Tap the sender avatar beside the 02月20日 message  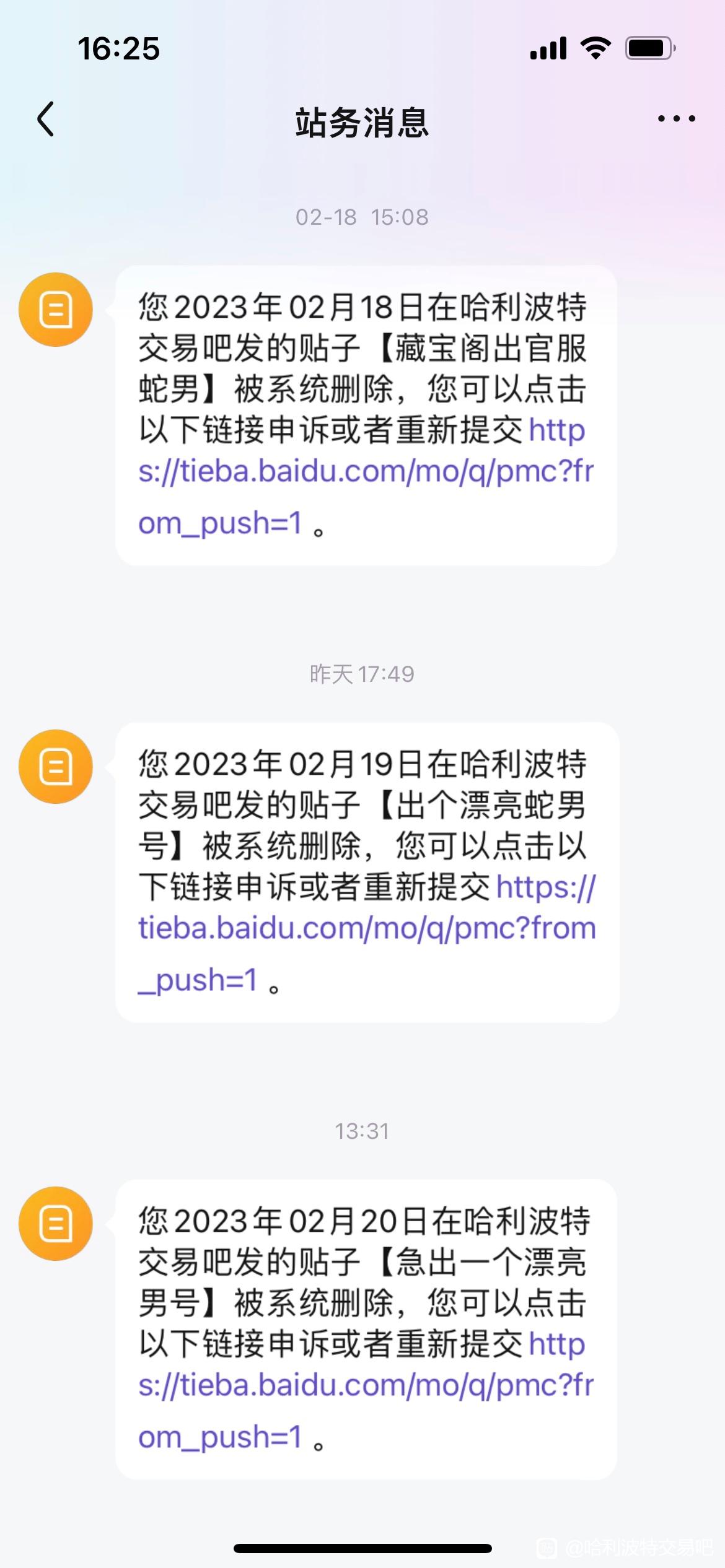pos(56,1224)
